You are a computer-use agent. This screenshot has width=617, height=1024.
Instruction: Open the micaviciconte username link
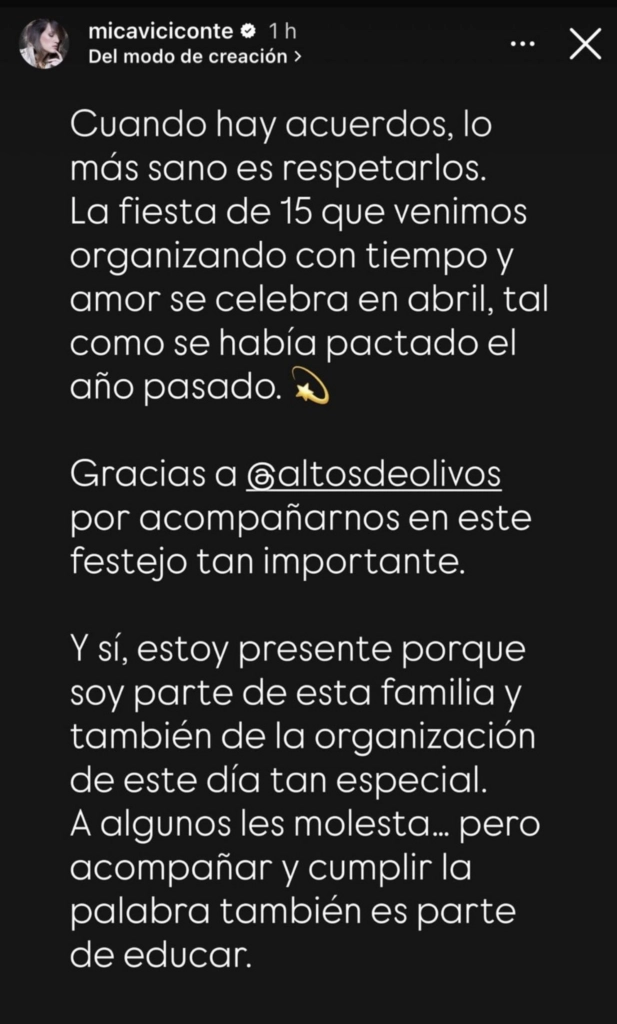click(x=148, y=34)
